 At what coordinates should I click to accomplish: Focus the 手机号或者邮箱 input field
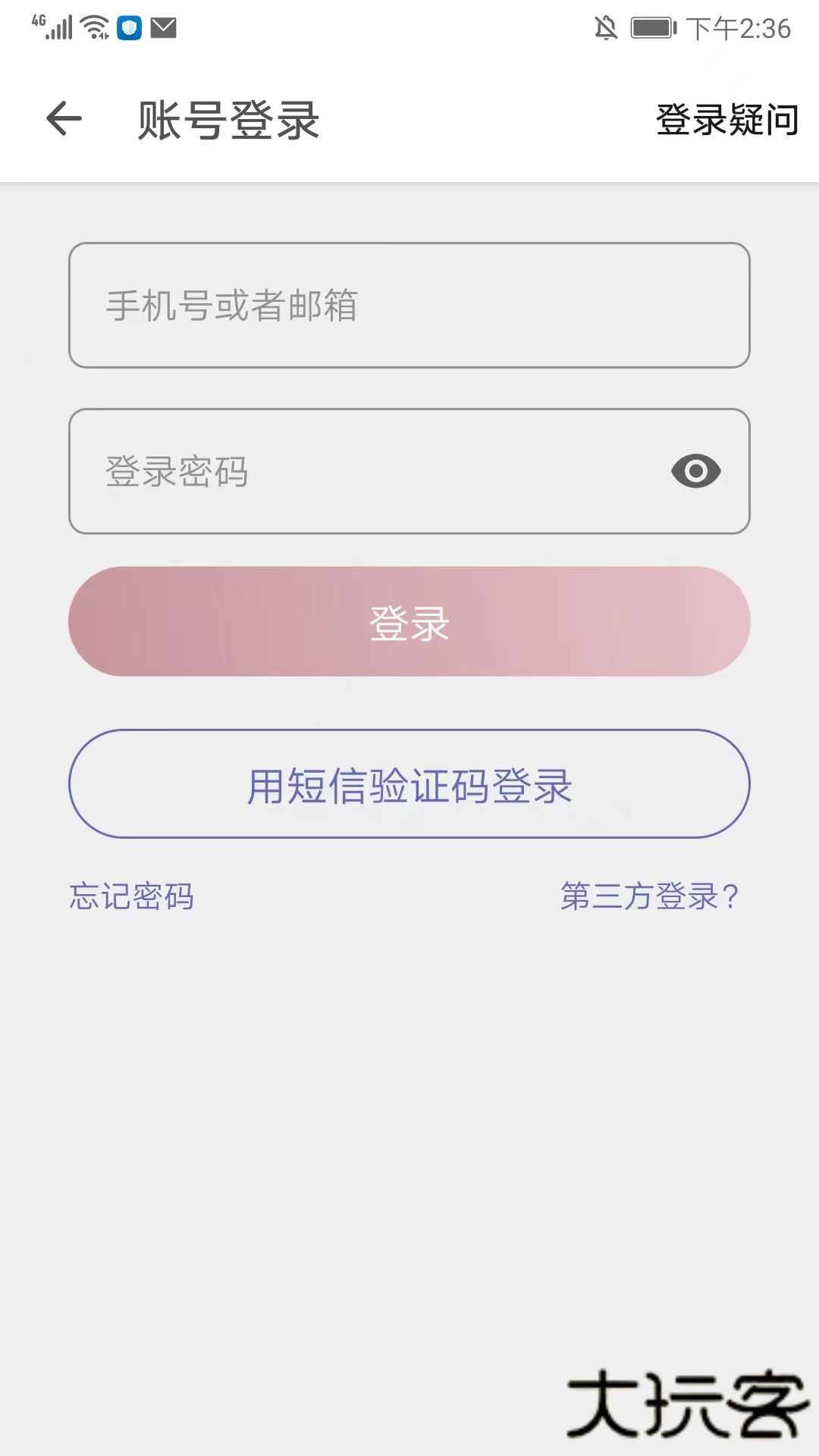click(409, 306)
